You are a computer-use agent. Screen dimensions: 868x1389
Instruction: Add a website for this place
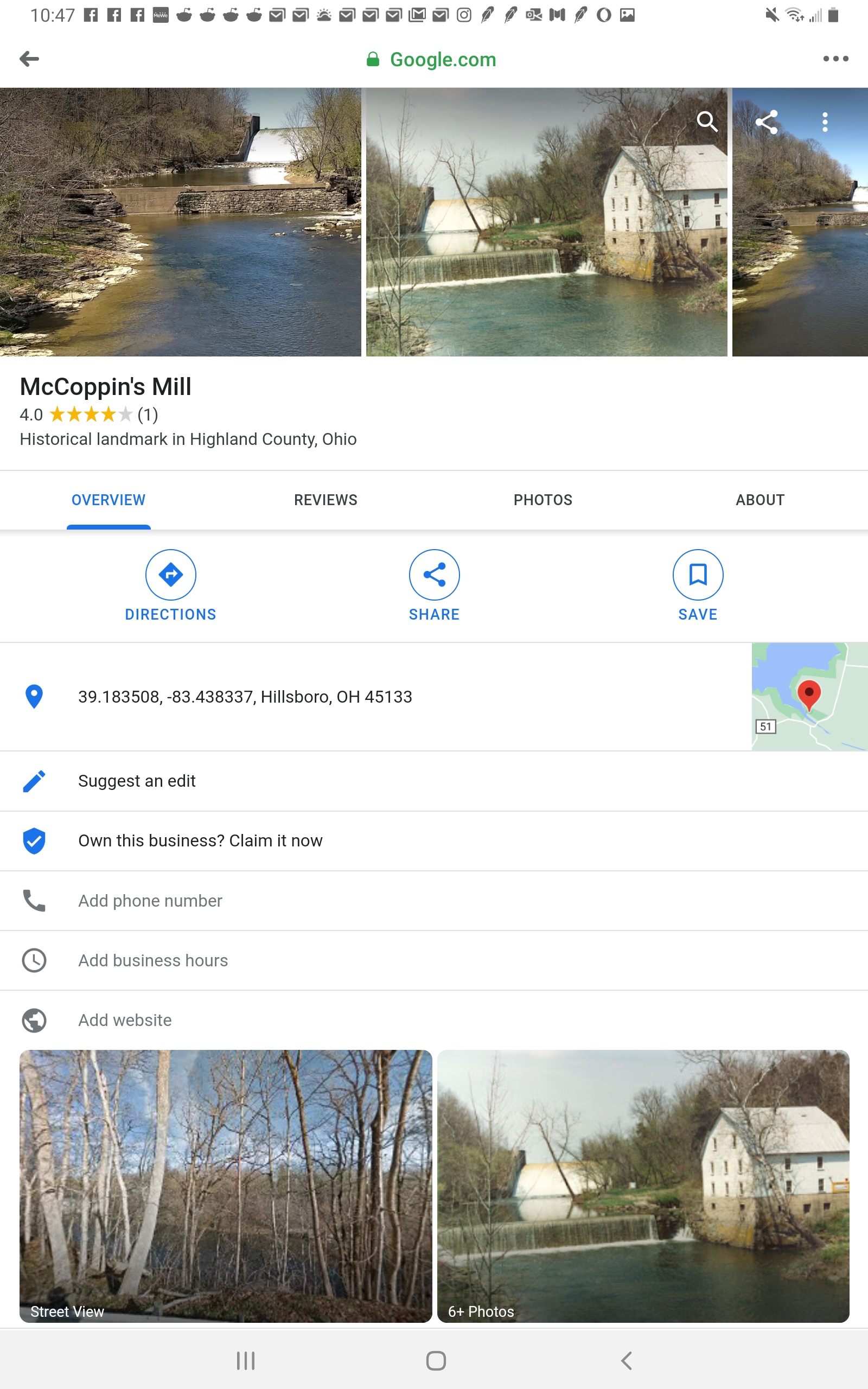point(125,1020)
